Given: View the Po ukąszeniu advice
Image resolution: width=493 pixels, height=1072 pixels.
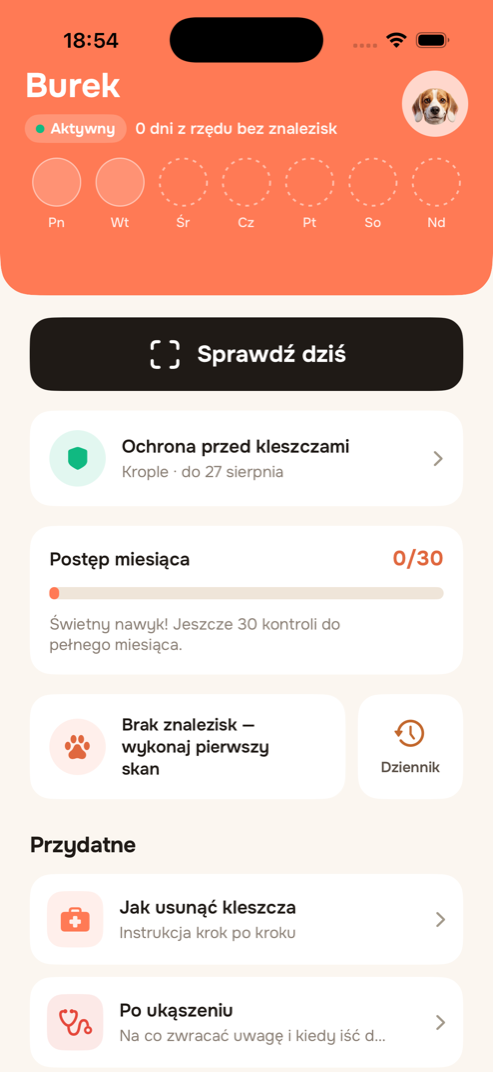Looking at the screenshot, I should point(246,1022).
